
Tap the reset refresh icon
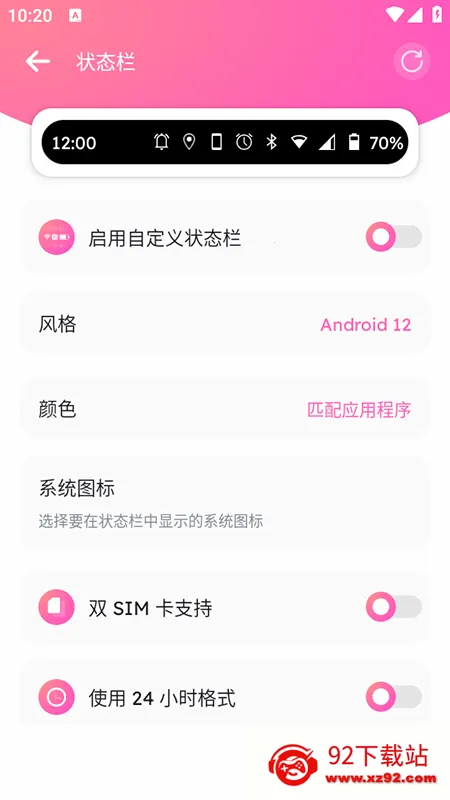pyautogui.click(x=411, y=61)
